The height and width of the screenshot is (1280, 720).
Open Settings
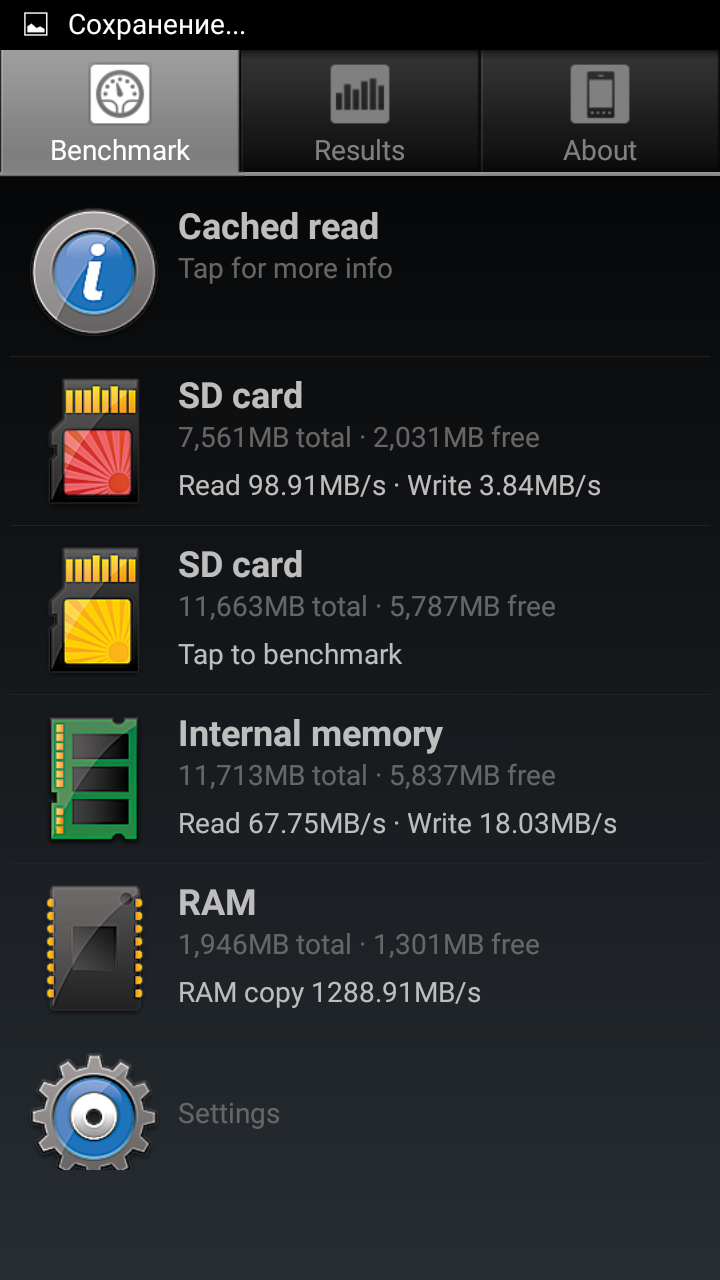pos(360,1113)
